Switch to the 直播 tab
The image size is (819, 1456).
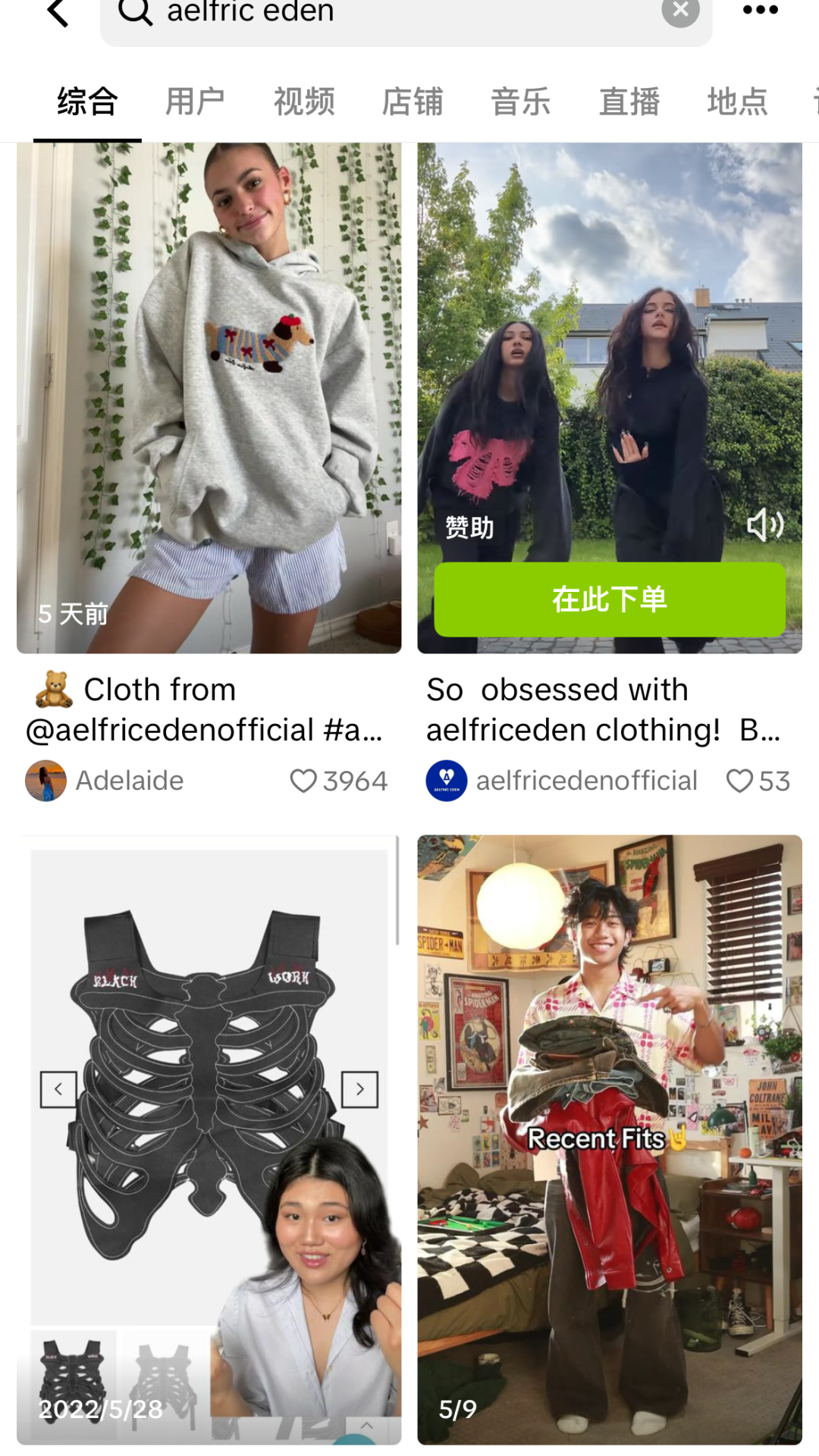[629, 102]
